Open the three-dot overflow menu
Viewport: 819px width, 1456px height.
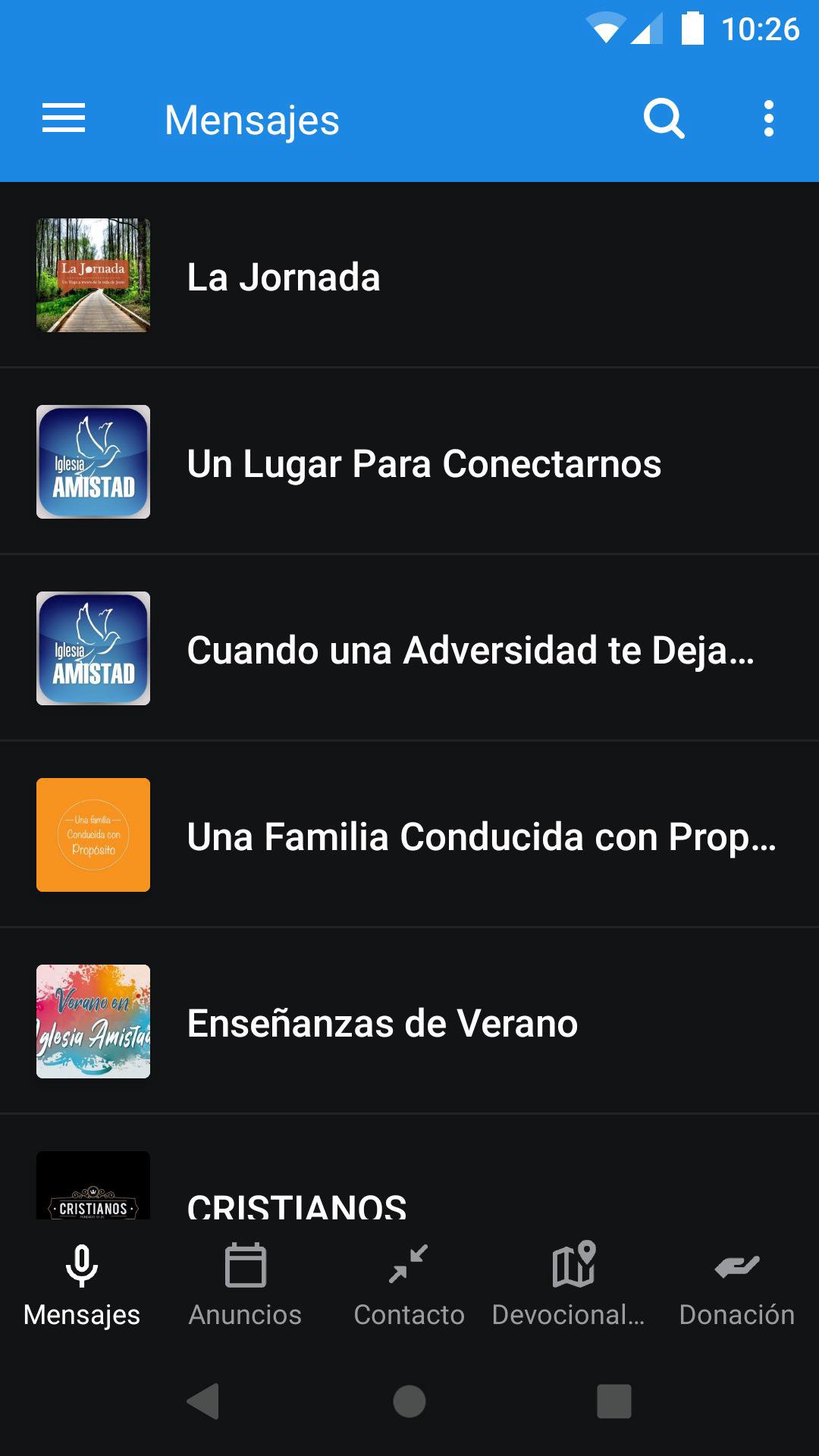768,119
